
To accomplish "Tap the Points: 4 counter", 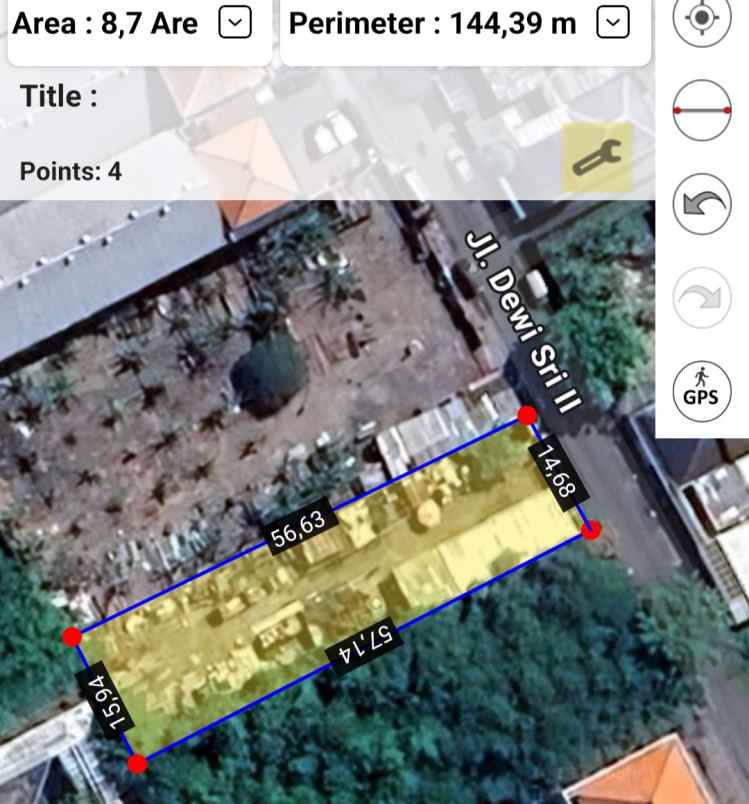I will (x=69, y=170).
